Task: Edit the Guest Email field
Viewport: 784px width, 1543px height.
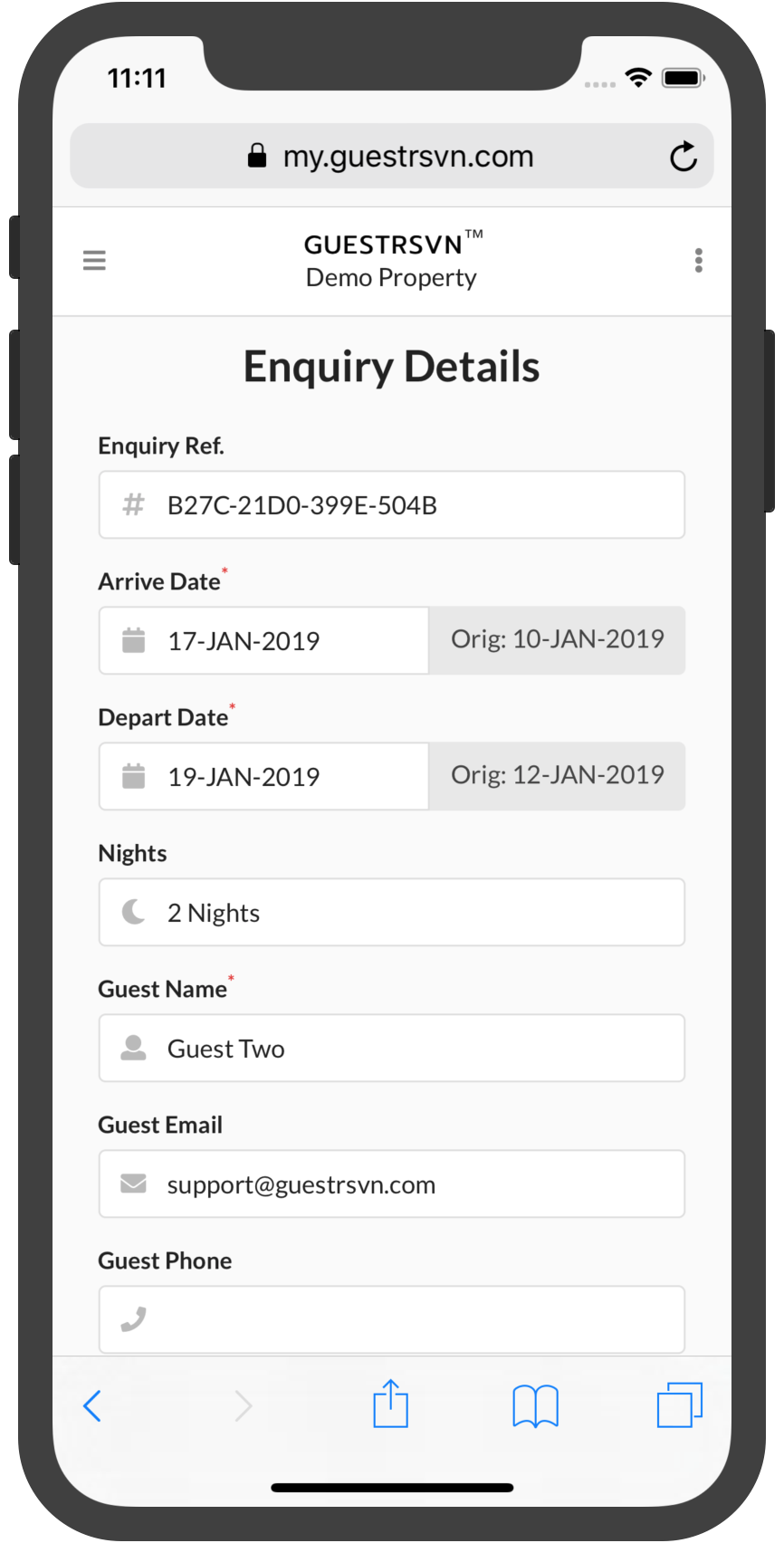Action: click(x=391, y=1184)
